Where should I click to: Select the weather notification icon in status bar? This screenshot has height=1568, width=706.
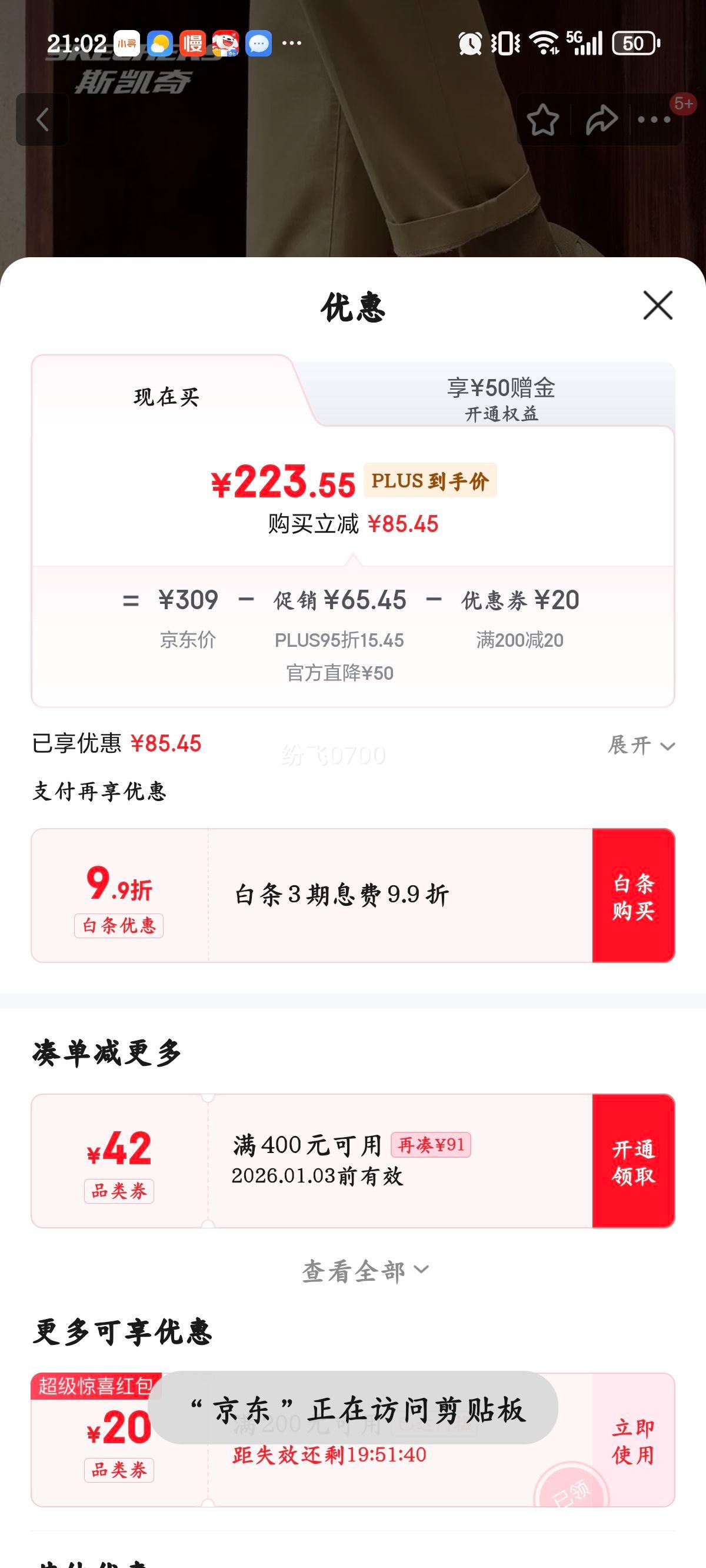[x=159, y=42]
